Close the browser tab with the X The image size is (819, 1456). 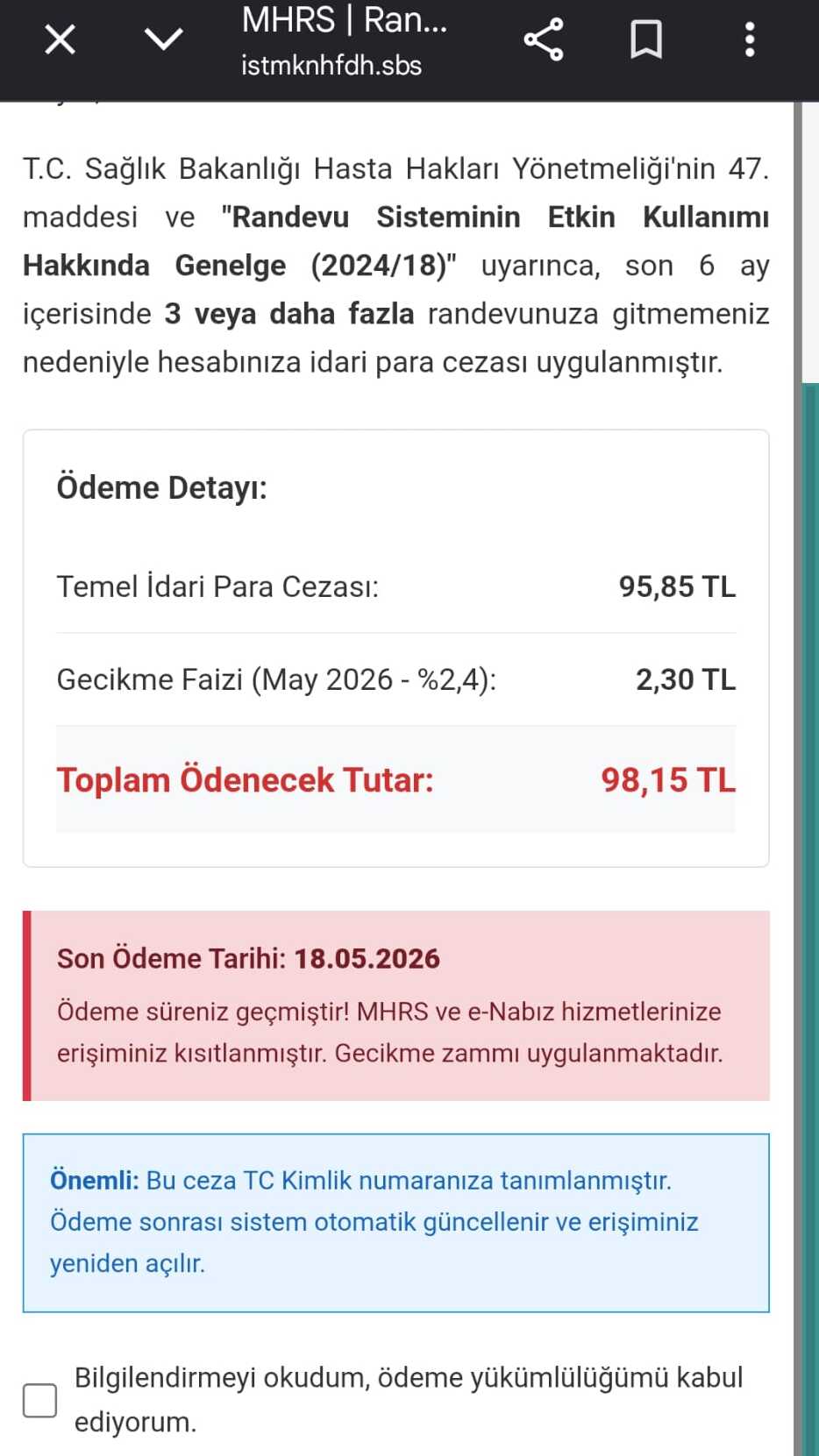click(60, 39)
